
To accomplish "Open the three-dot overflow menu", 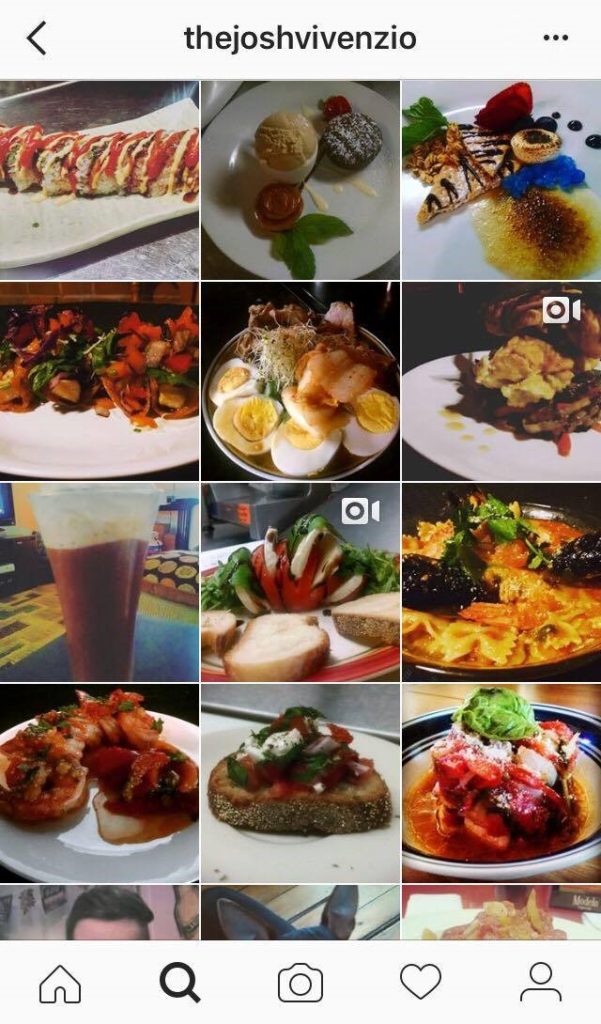I will tap(555, 39).
